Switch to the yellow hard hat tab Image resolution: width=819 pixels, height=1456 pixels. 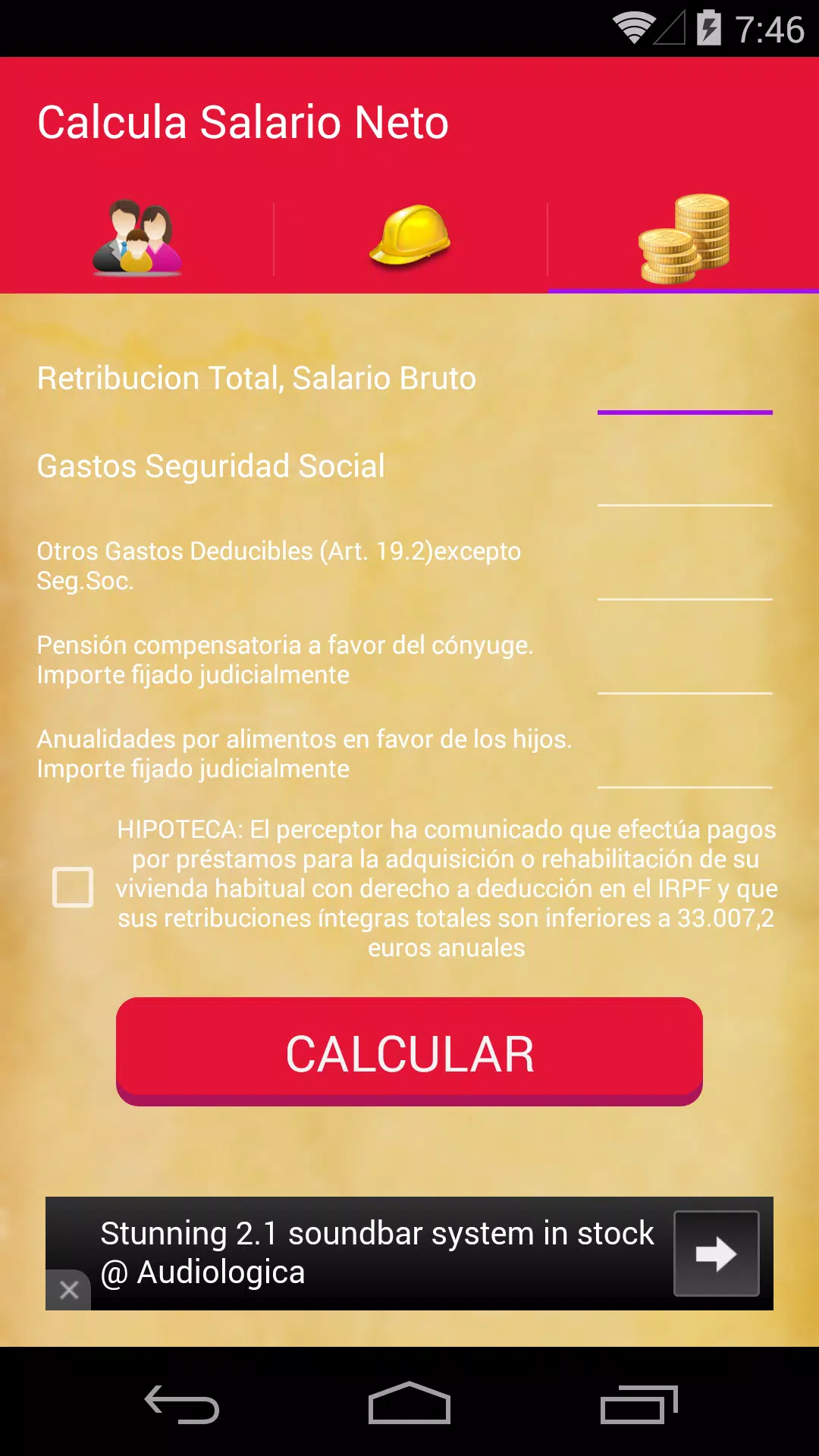coord(409,239)
